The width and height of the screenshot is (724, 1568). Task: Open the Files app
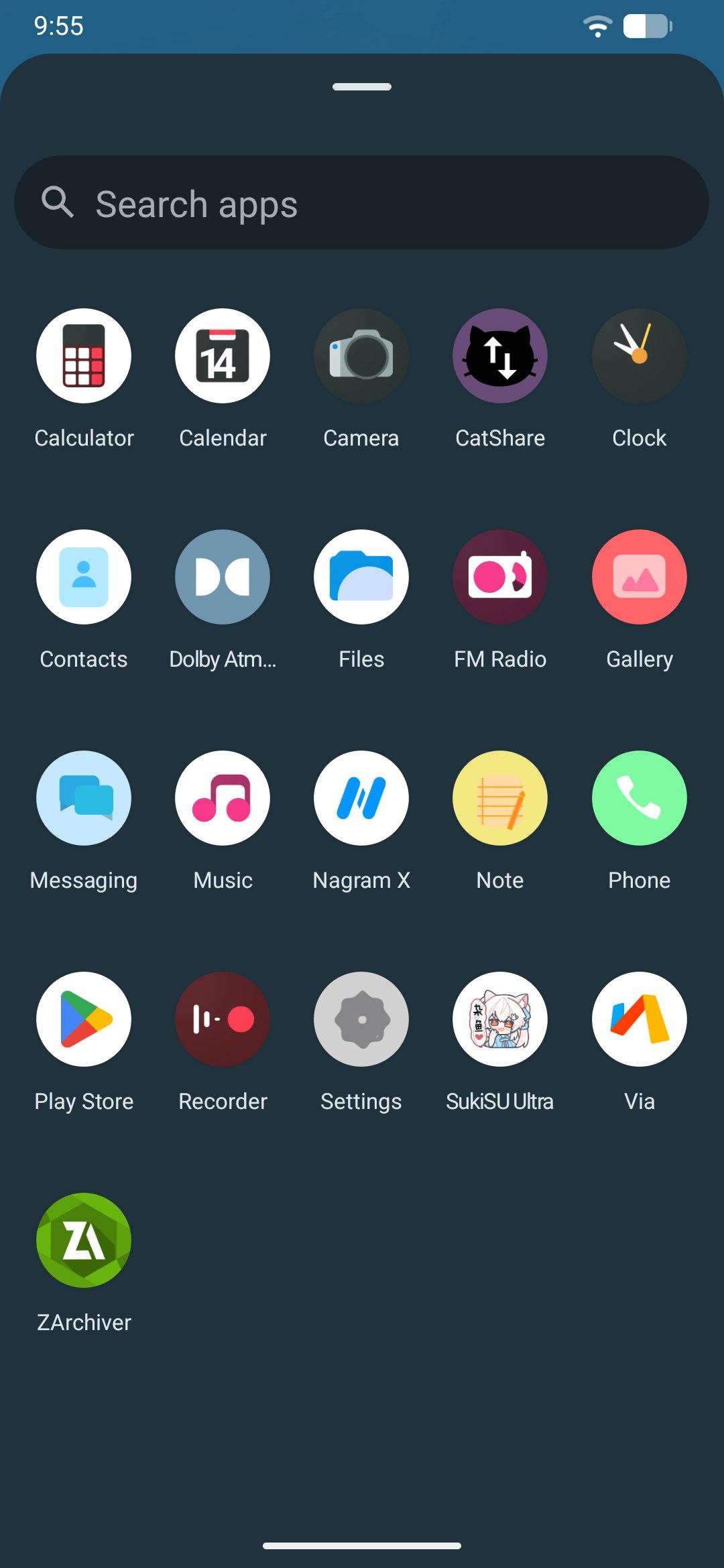click(x=361, y=577)
